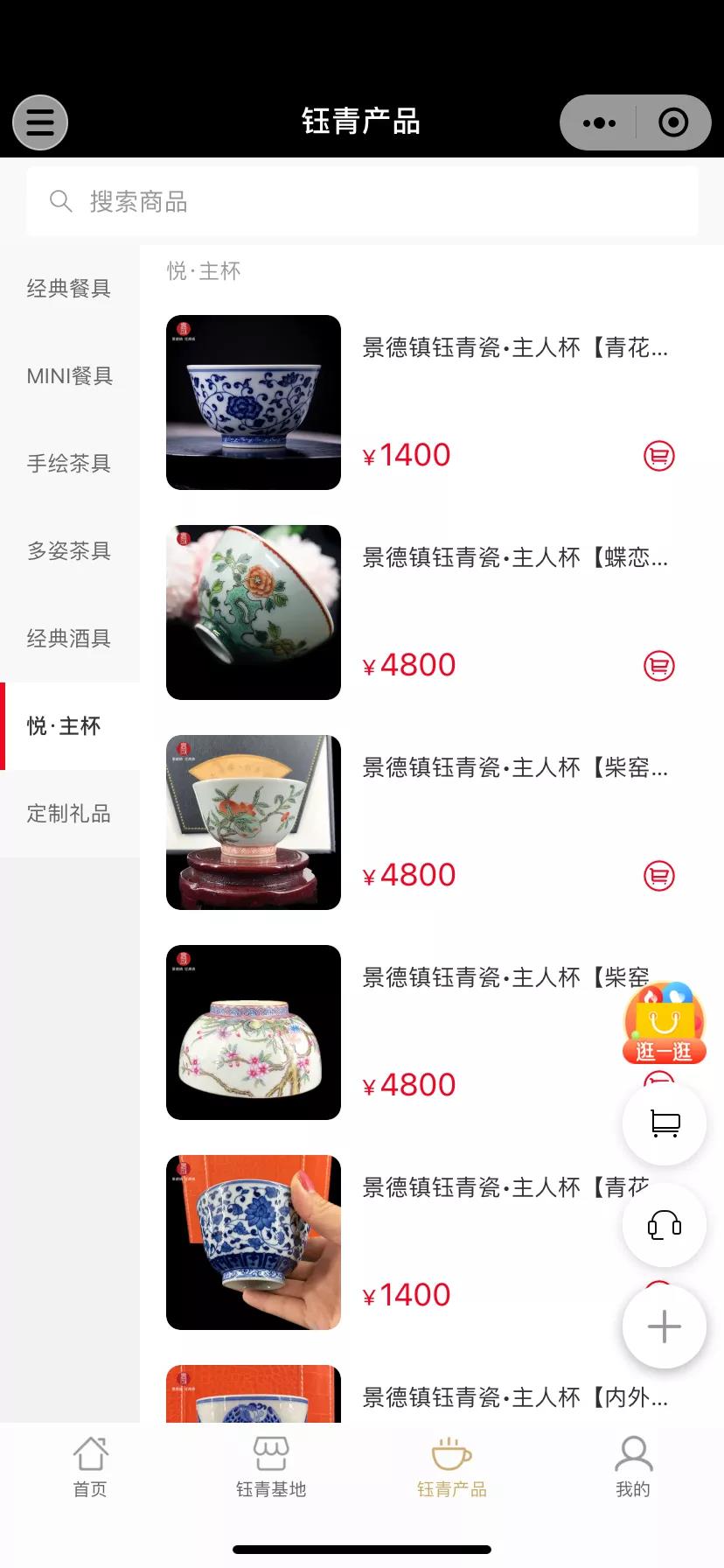Image resolution: width=724 pixels, height=1568 pixels.
Task: Expand the floating plus button
Action: pyautogui.click(x=664, y=1326)
